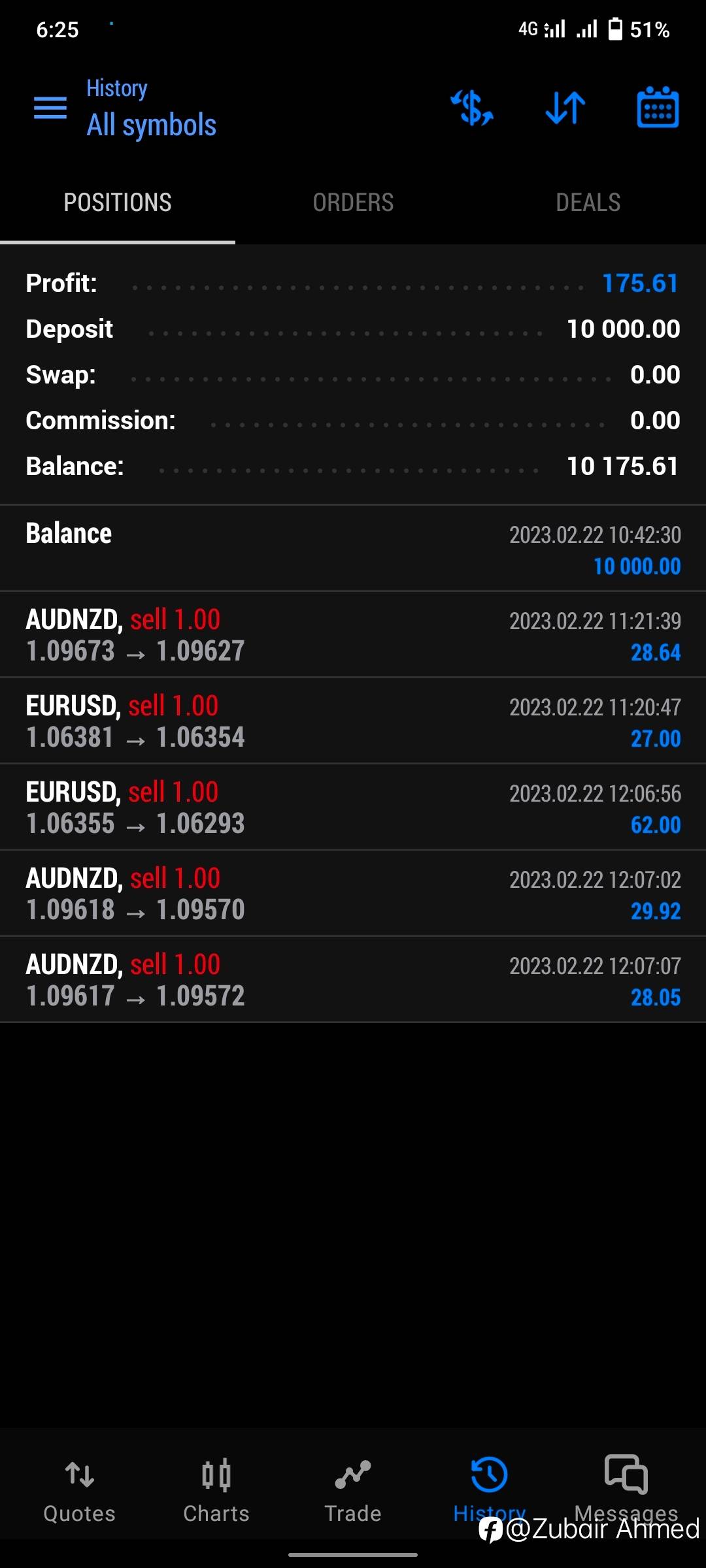The width and height of the screenshot is (706, 1568).
Task: Show details of AUDNZD trade at 12:07:07
Action: pyautogui.click(x=353, y=979)
